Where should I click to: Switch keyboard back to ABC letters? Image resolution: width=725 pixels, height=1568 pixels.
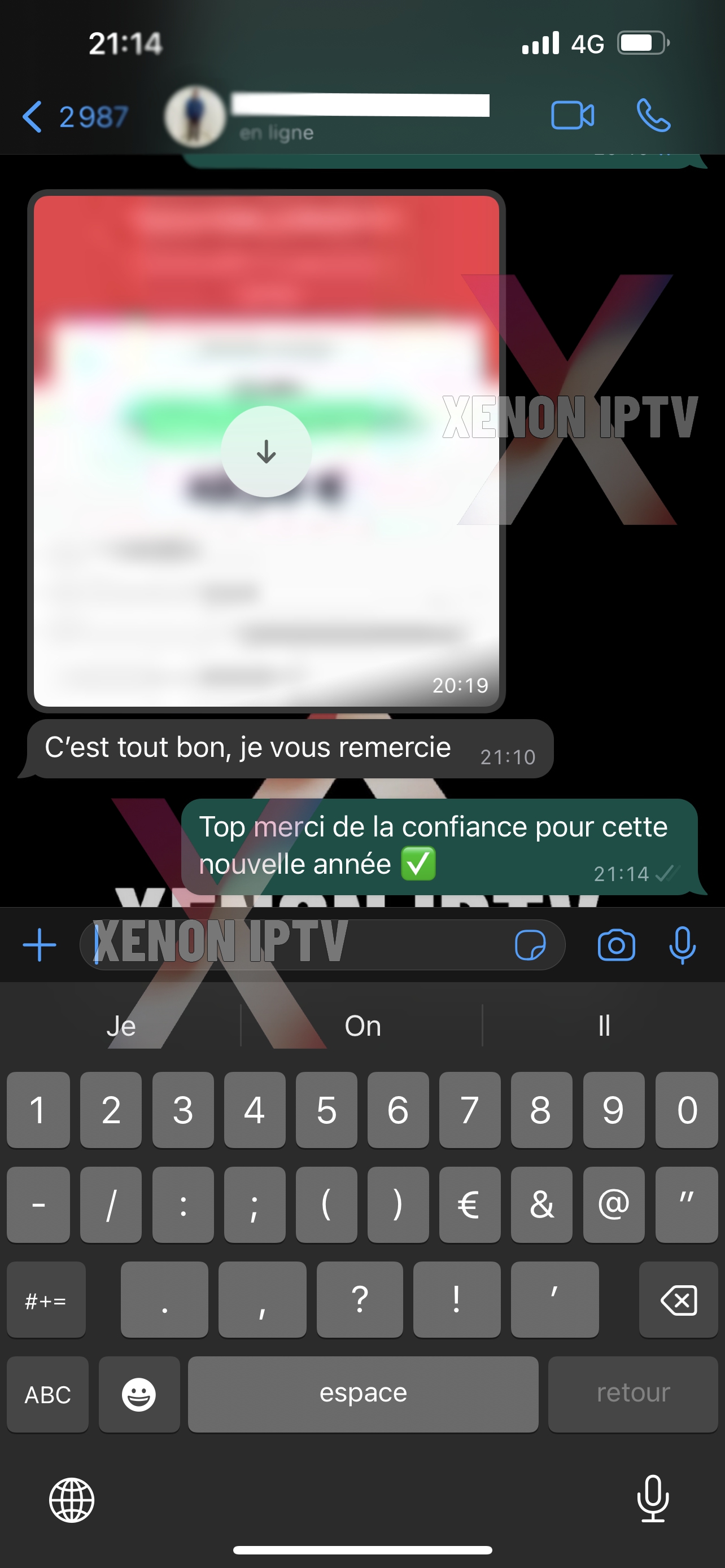[47, 1395]
